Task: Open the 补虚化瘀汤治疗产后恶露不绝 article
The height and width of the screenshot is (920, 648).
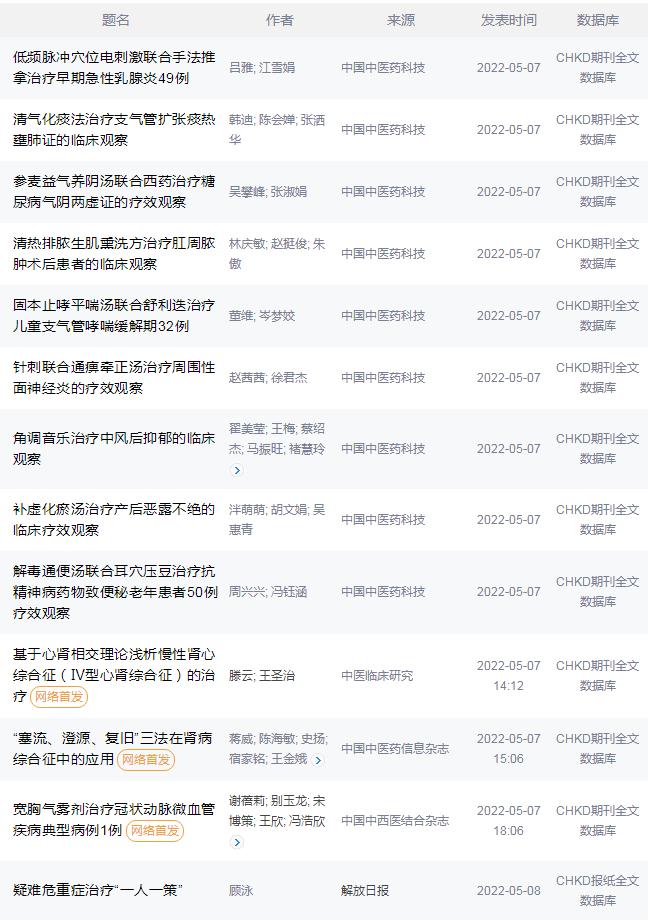Action: (x=113, y=519)
